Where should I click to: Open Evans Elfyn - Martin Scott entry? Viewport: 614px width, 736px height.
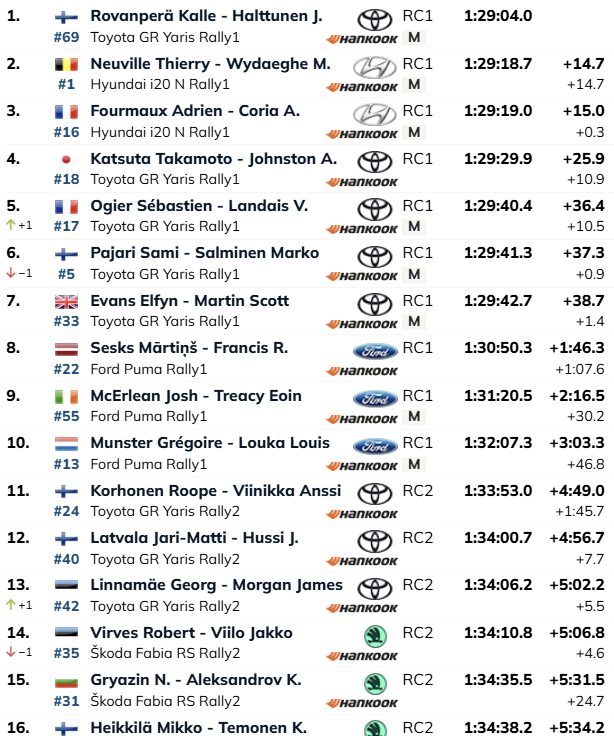coord(189,301)
